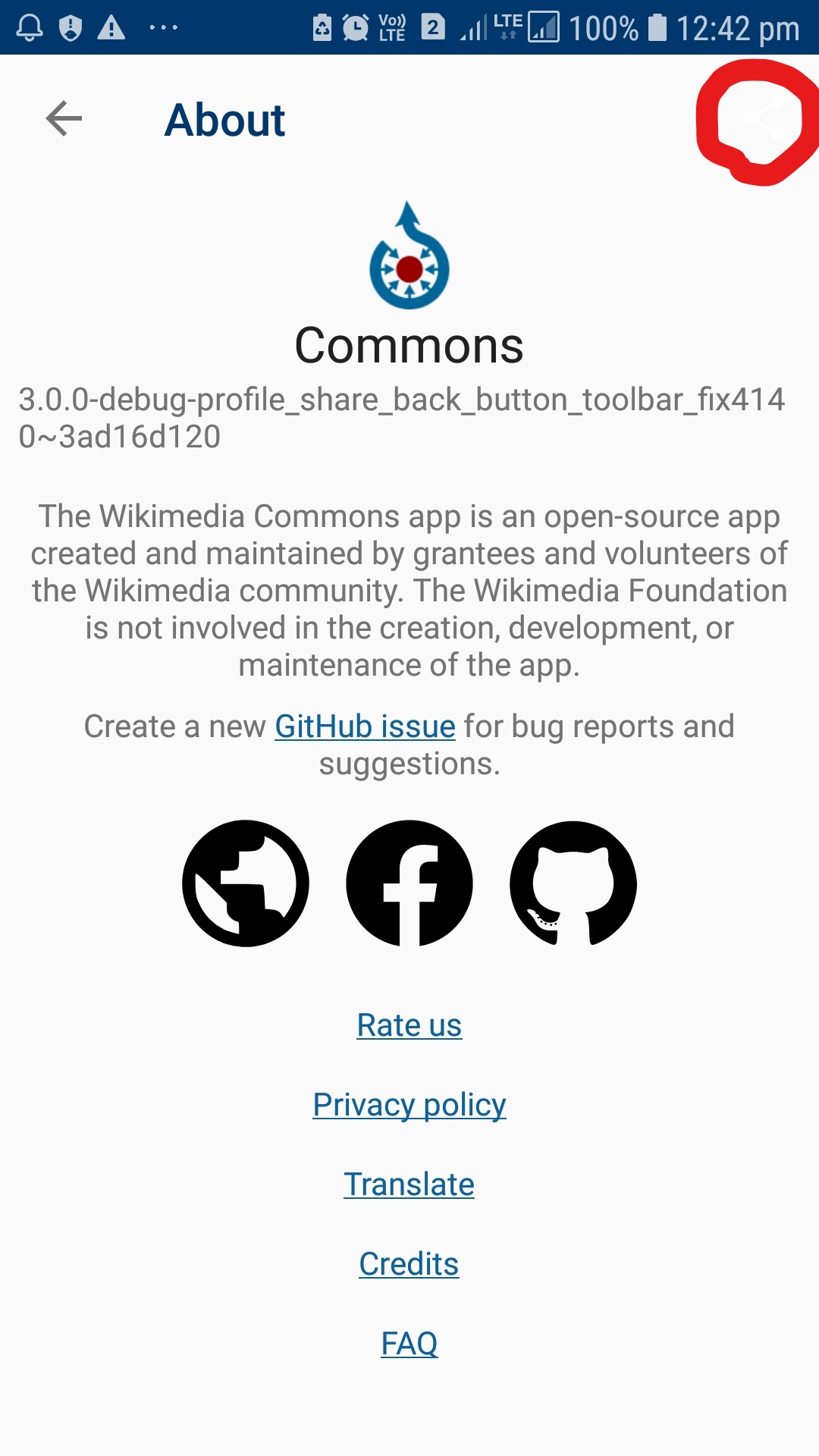Open the GitHub repository icon
Viewport: 819px width, 1456px height.
pyautogui.click(x=573, y=883)
